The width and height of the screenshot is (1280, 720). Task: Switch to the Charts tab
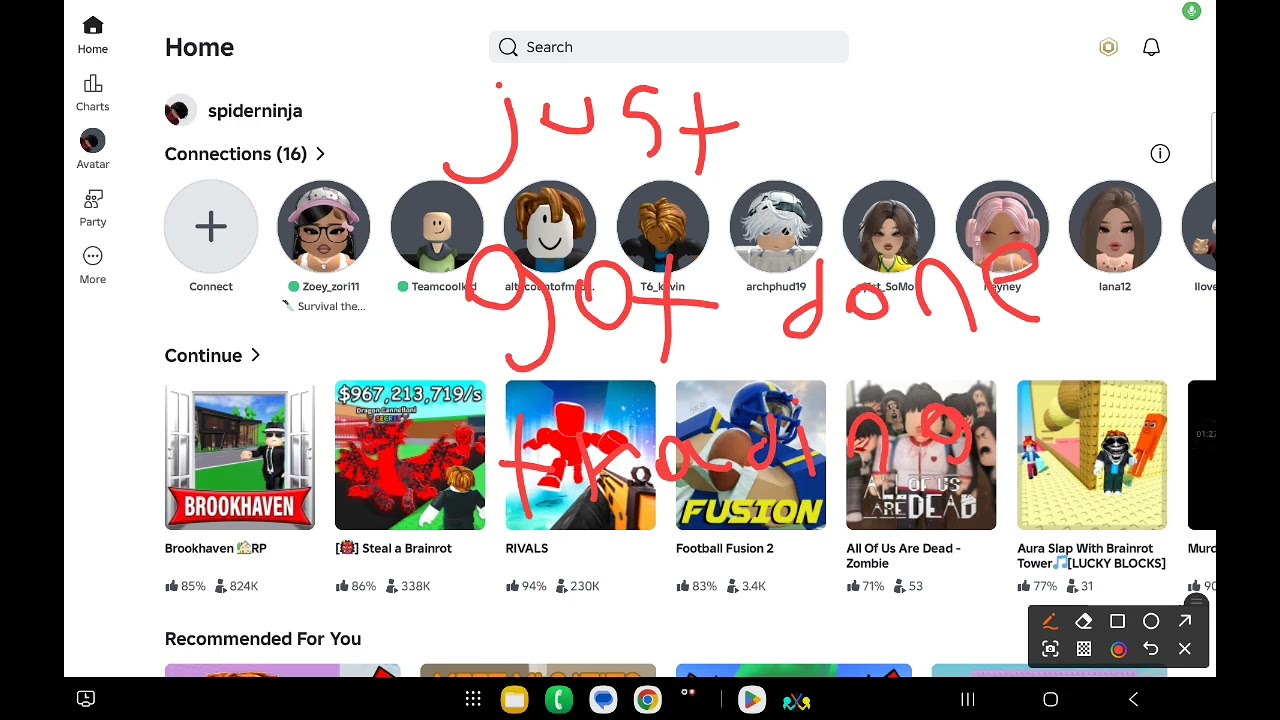pyautogui.click(x=92, y=92)
